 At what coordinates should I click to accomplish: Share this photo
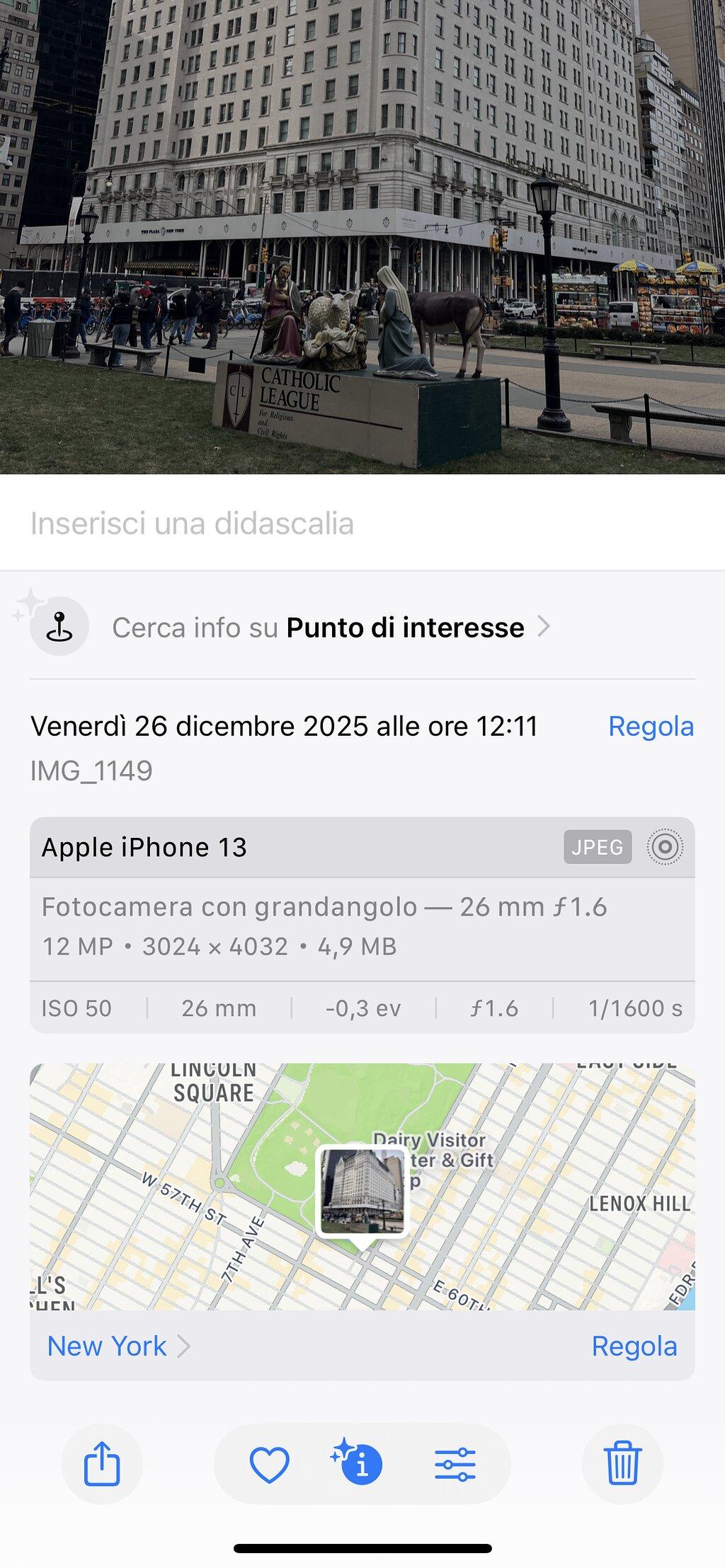(x=102, y=1463)
